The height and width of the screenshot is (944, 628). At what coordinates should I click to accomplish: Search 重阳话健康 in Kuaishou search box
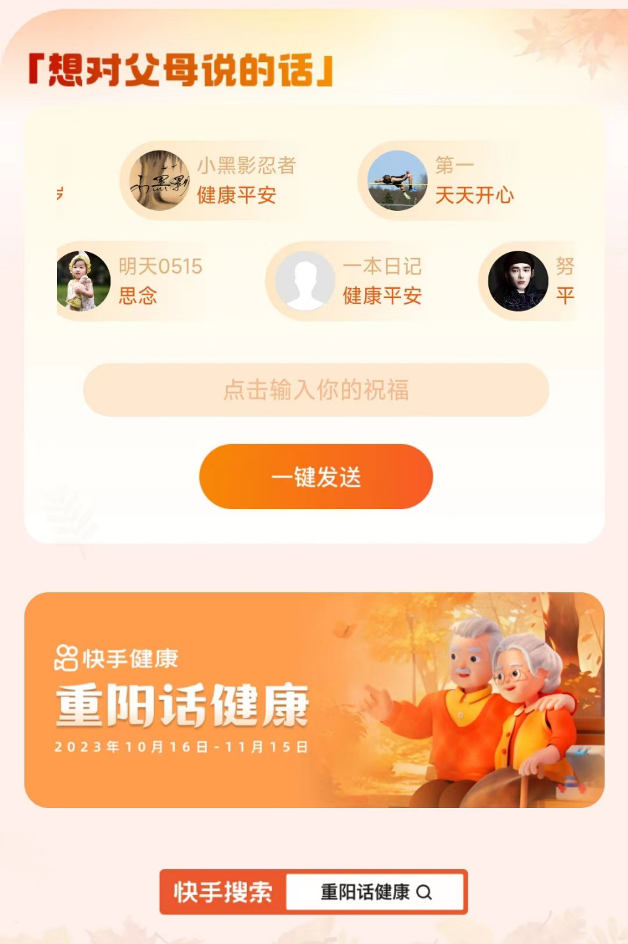pos(375,892)
